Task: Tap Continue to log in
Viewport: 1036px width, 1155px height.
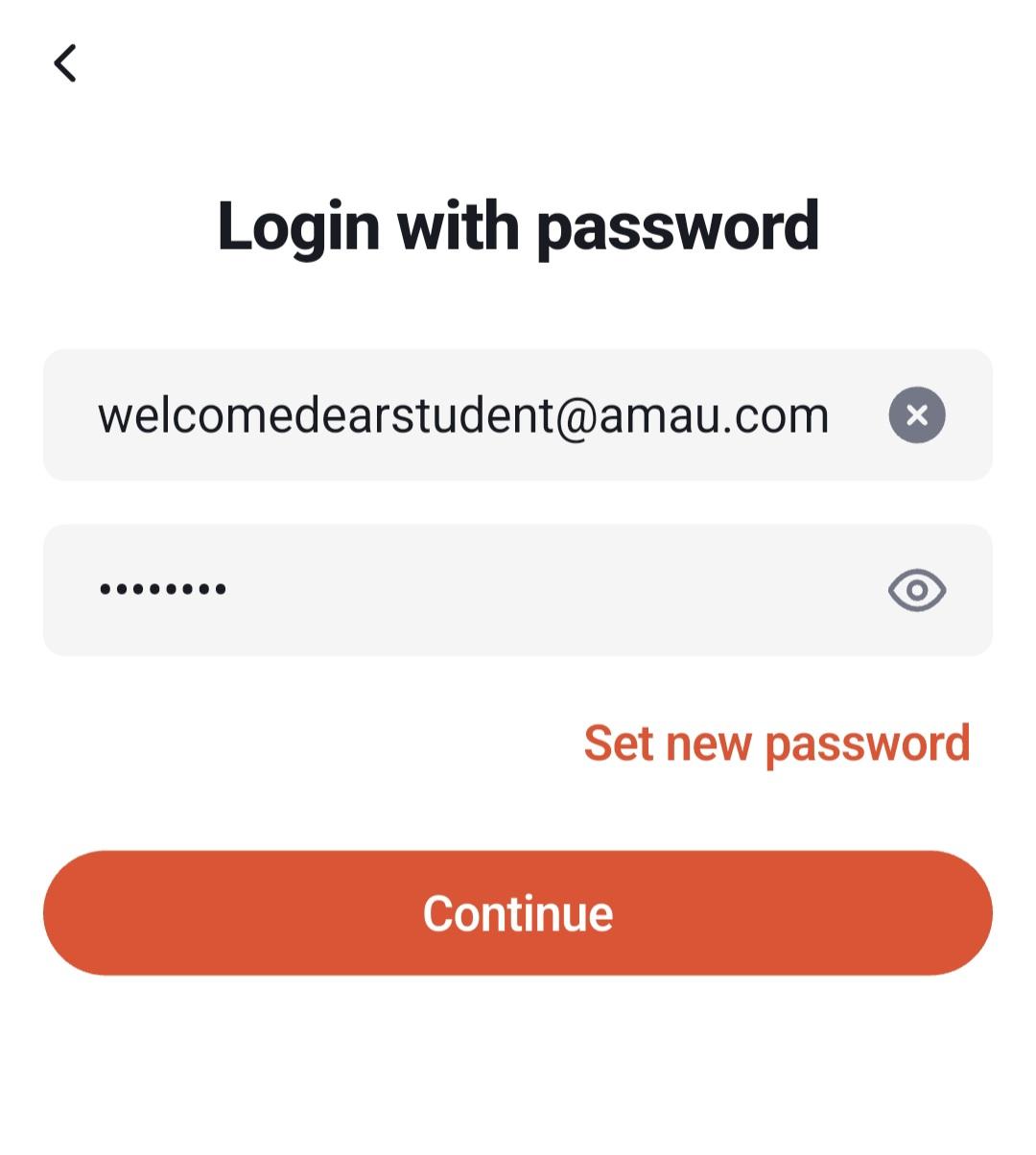Action: (x=518, y=912)
